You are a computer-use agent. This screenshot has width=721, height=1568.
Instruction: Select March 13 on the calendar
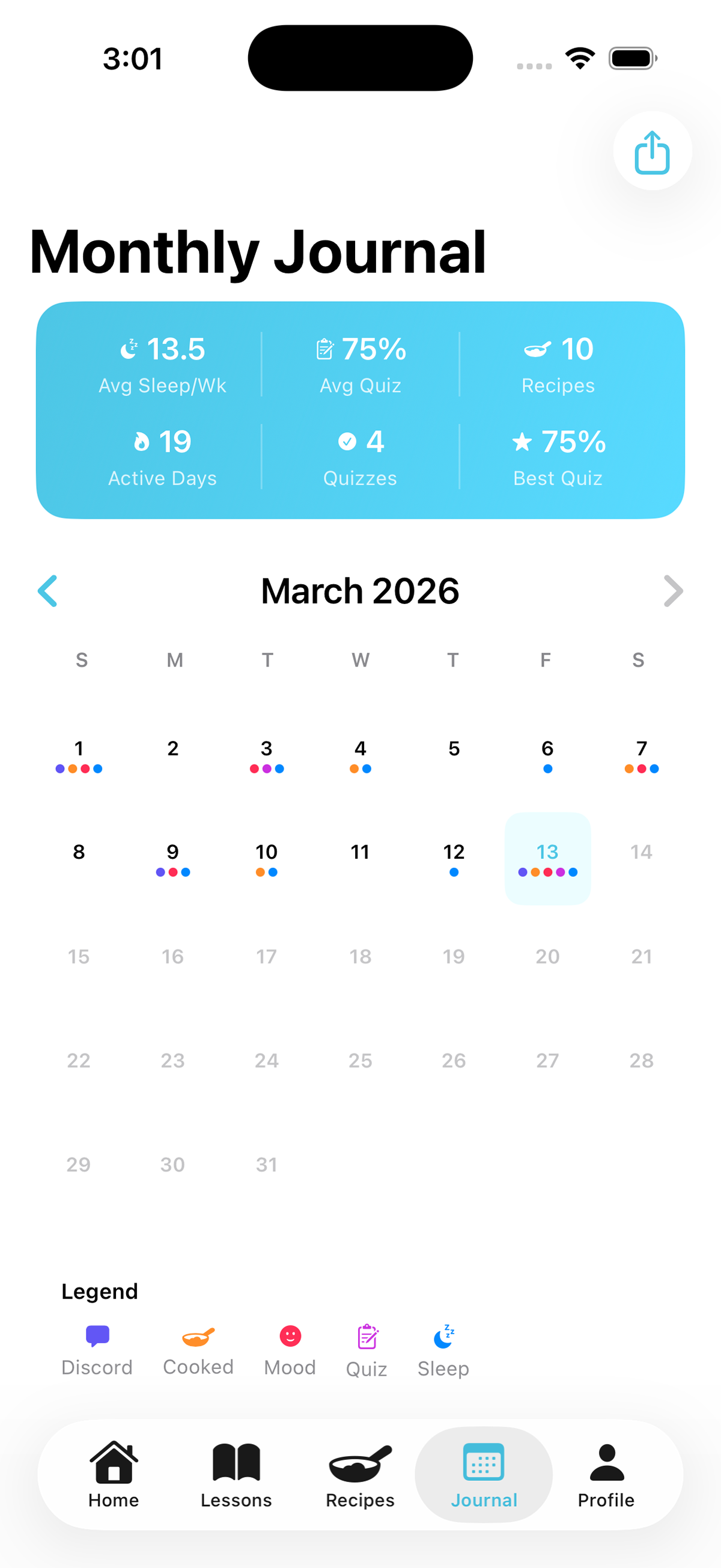pos(547,858)
